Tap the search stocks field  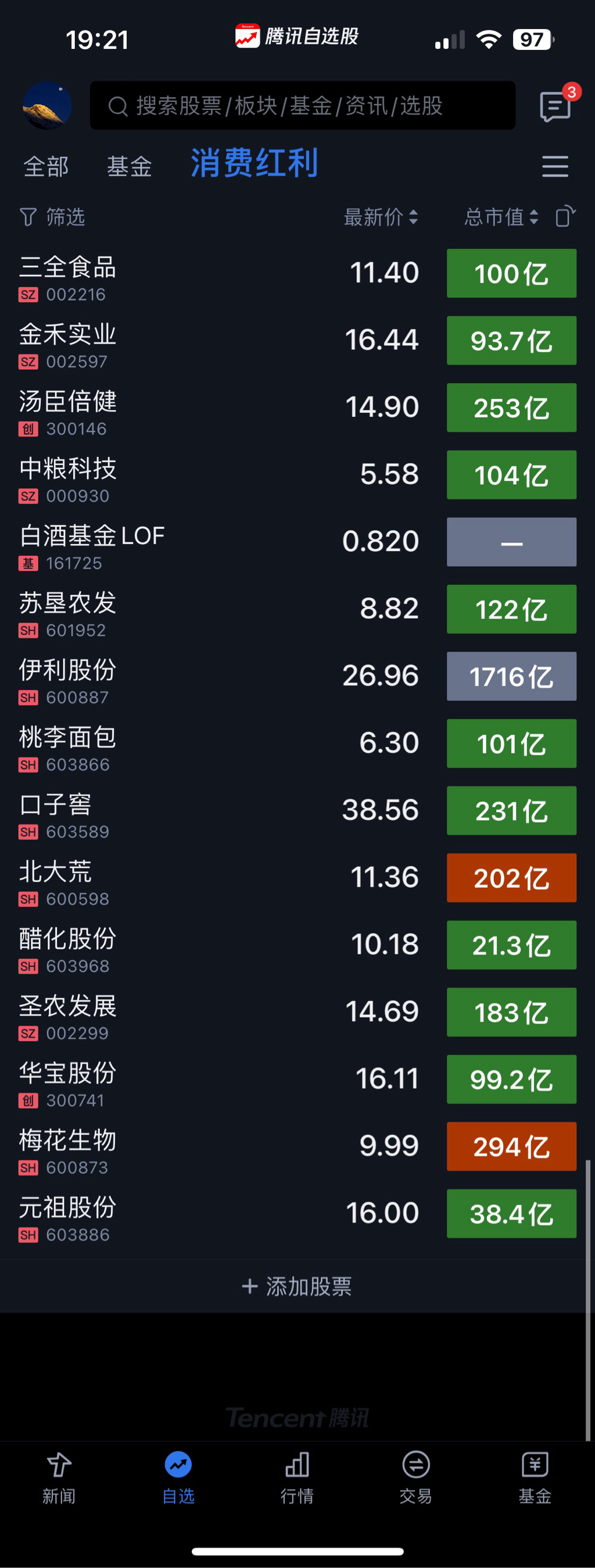point(302,106)
